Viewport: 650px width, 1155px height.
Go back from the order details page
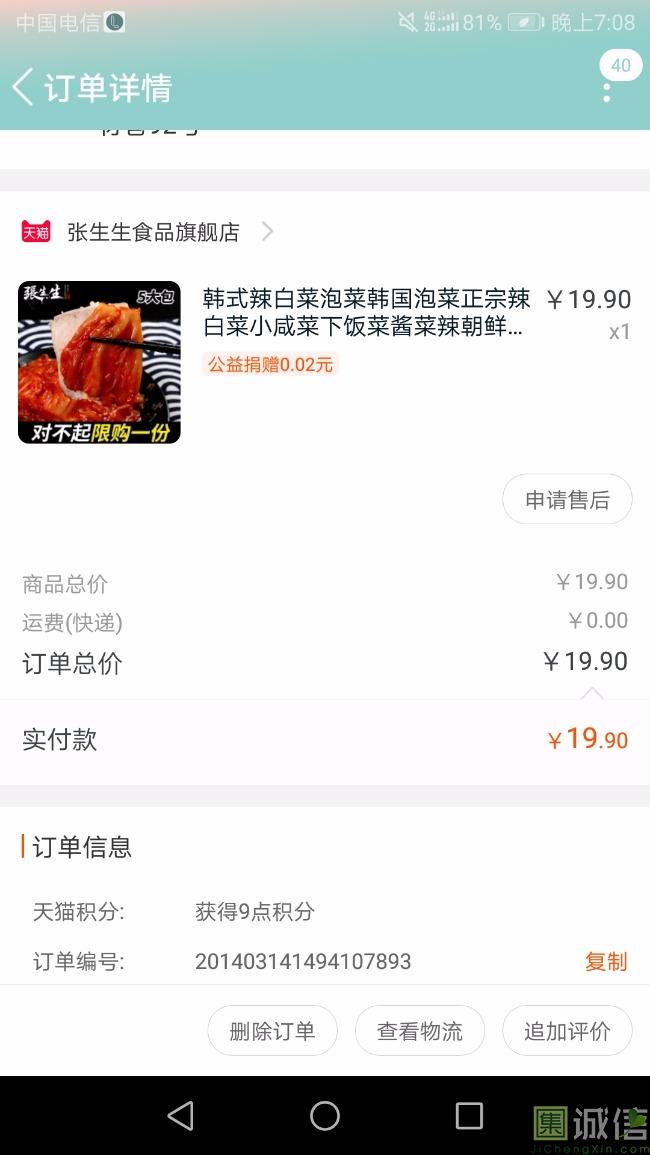click(24, 87)
